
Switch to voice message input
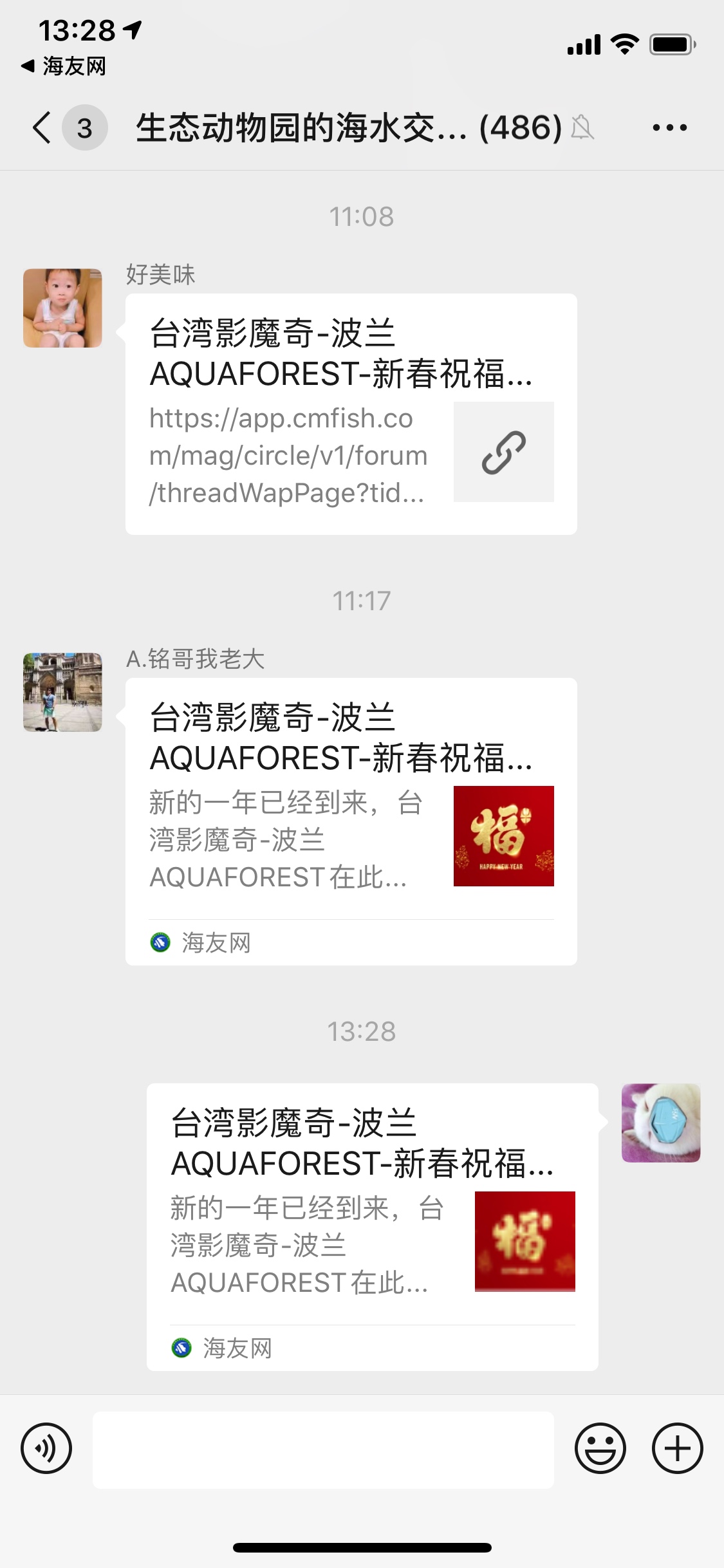[46, 1449]
